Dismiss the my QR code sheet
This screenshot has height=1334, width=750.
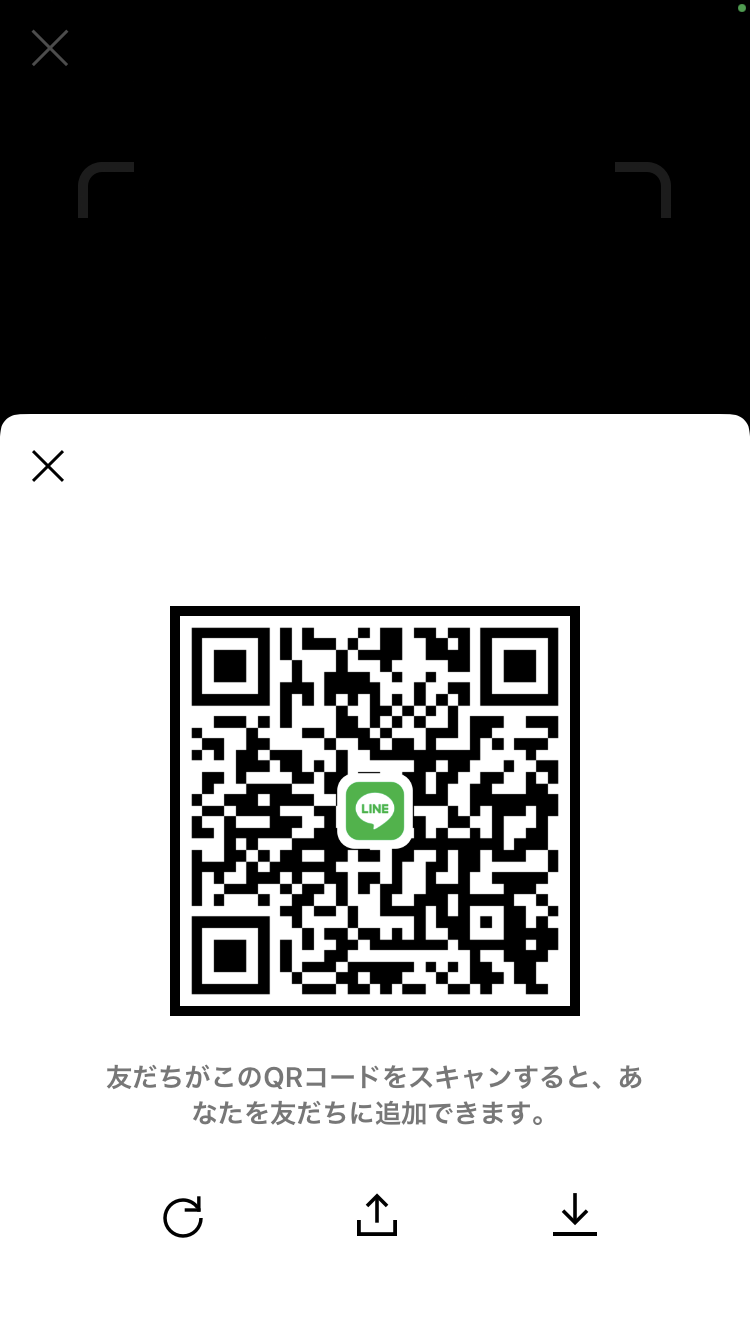click(48, 466)
